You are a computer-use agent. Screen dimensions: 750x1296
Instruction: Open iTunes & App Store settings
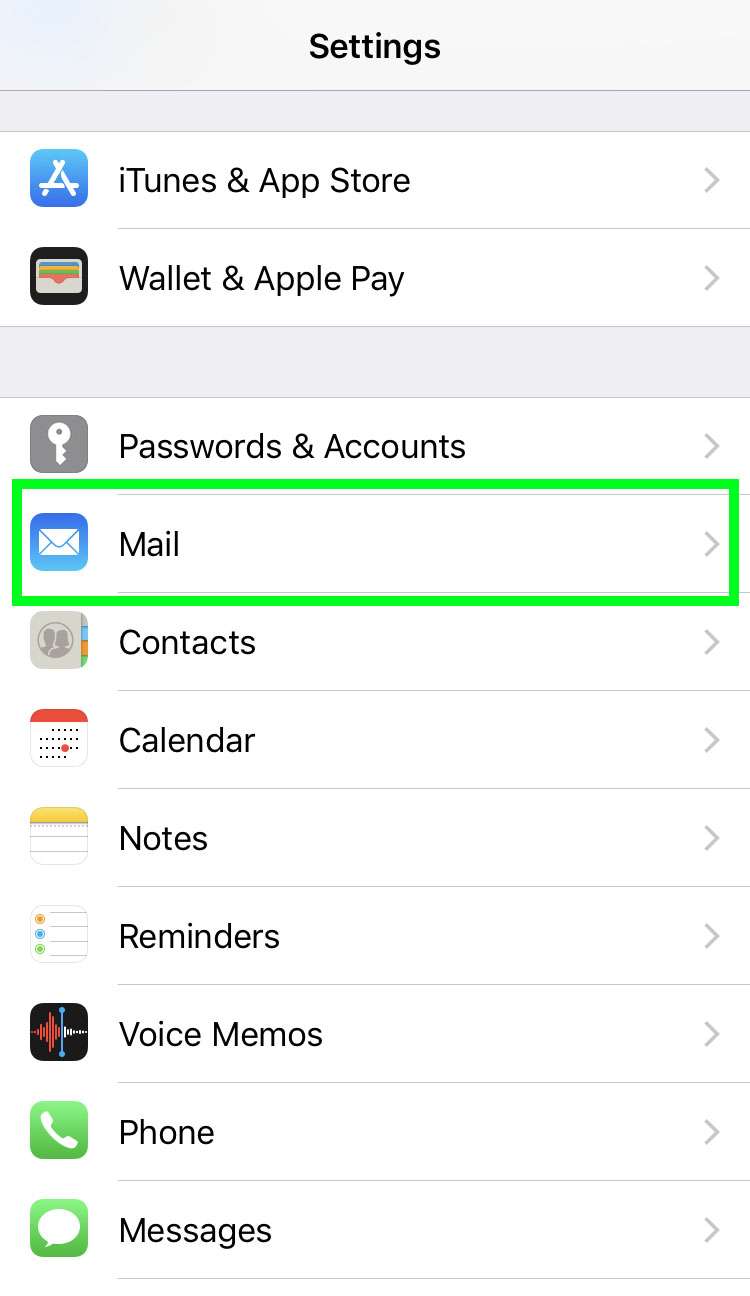coord(375,180)
